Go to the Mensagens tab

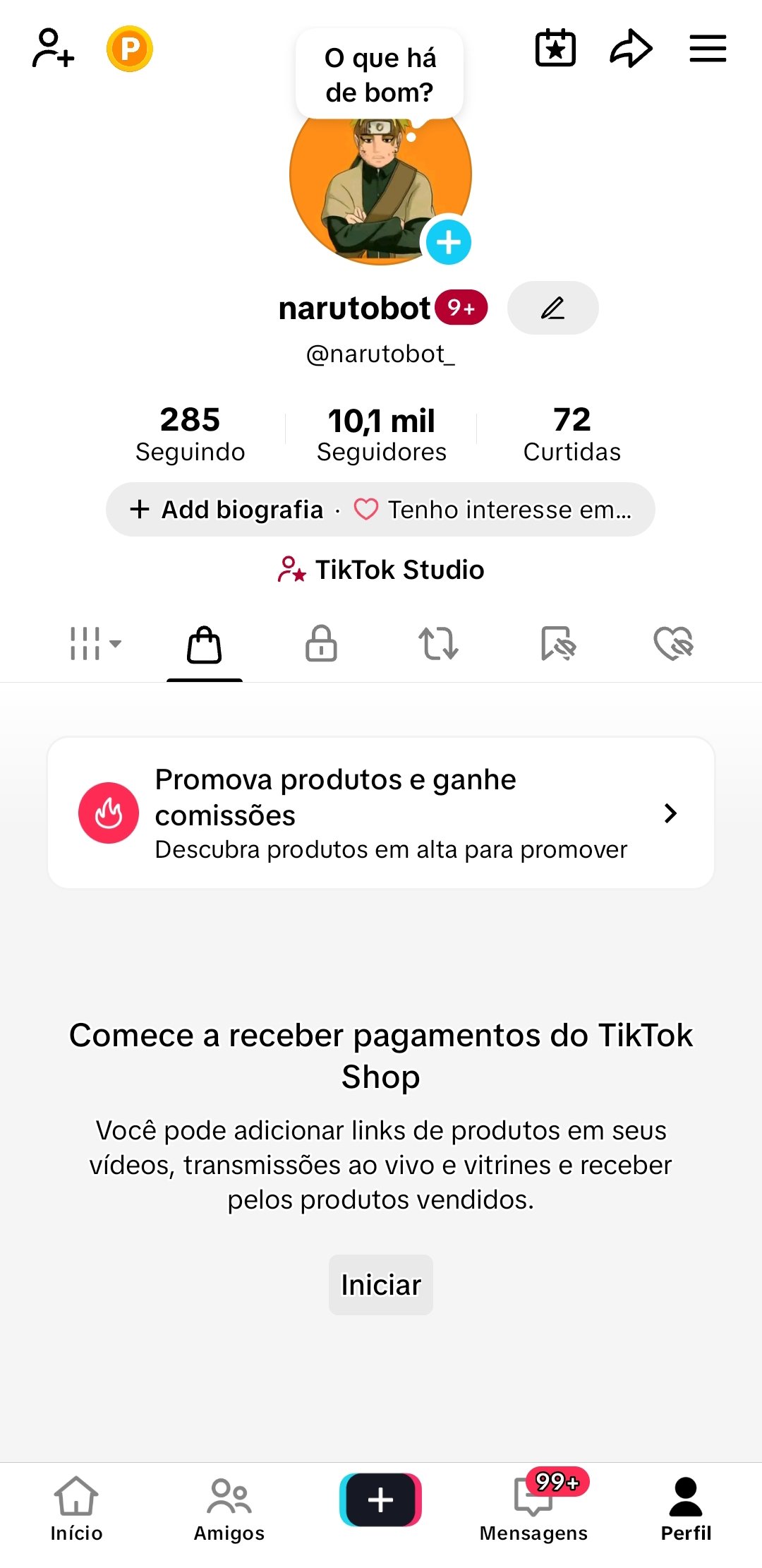point(534,1509)
